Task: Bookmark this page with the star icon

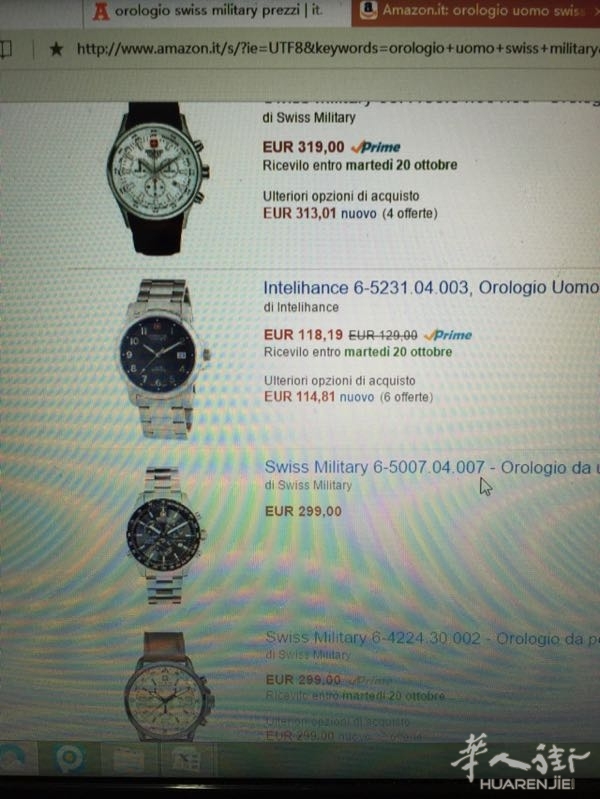Action: click(x=56, y=47)
